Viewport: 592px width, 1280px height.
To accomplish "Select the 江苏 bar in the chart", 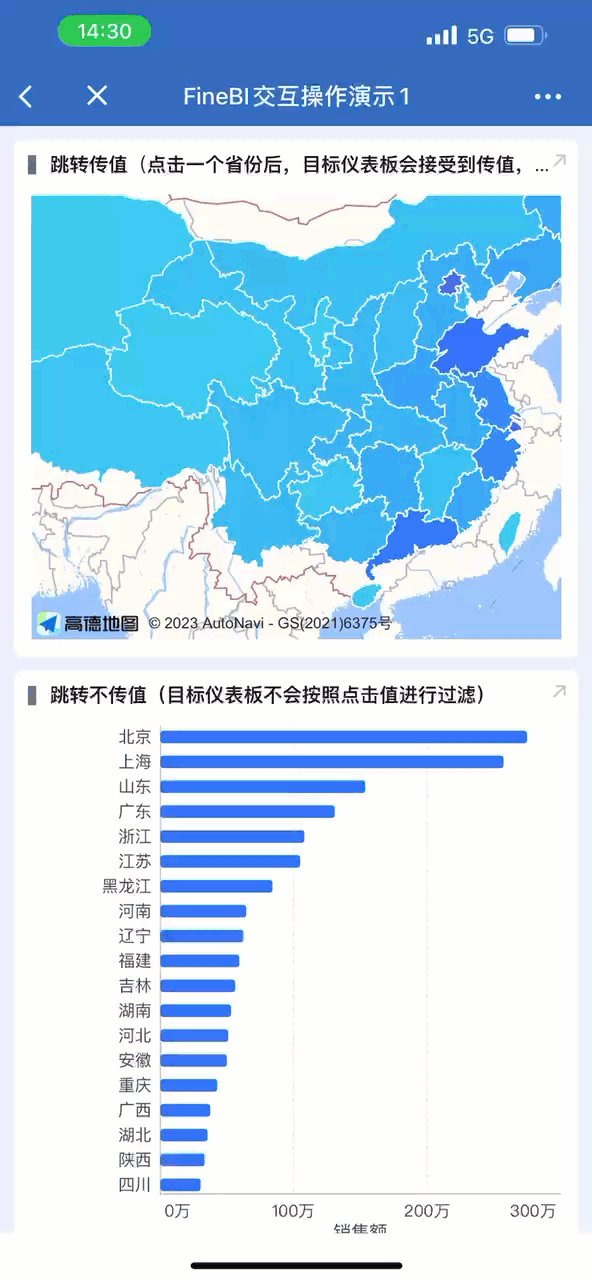I will [230, 861].
